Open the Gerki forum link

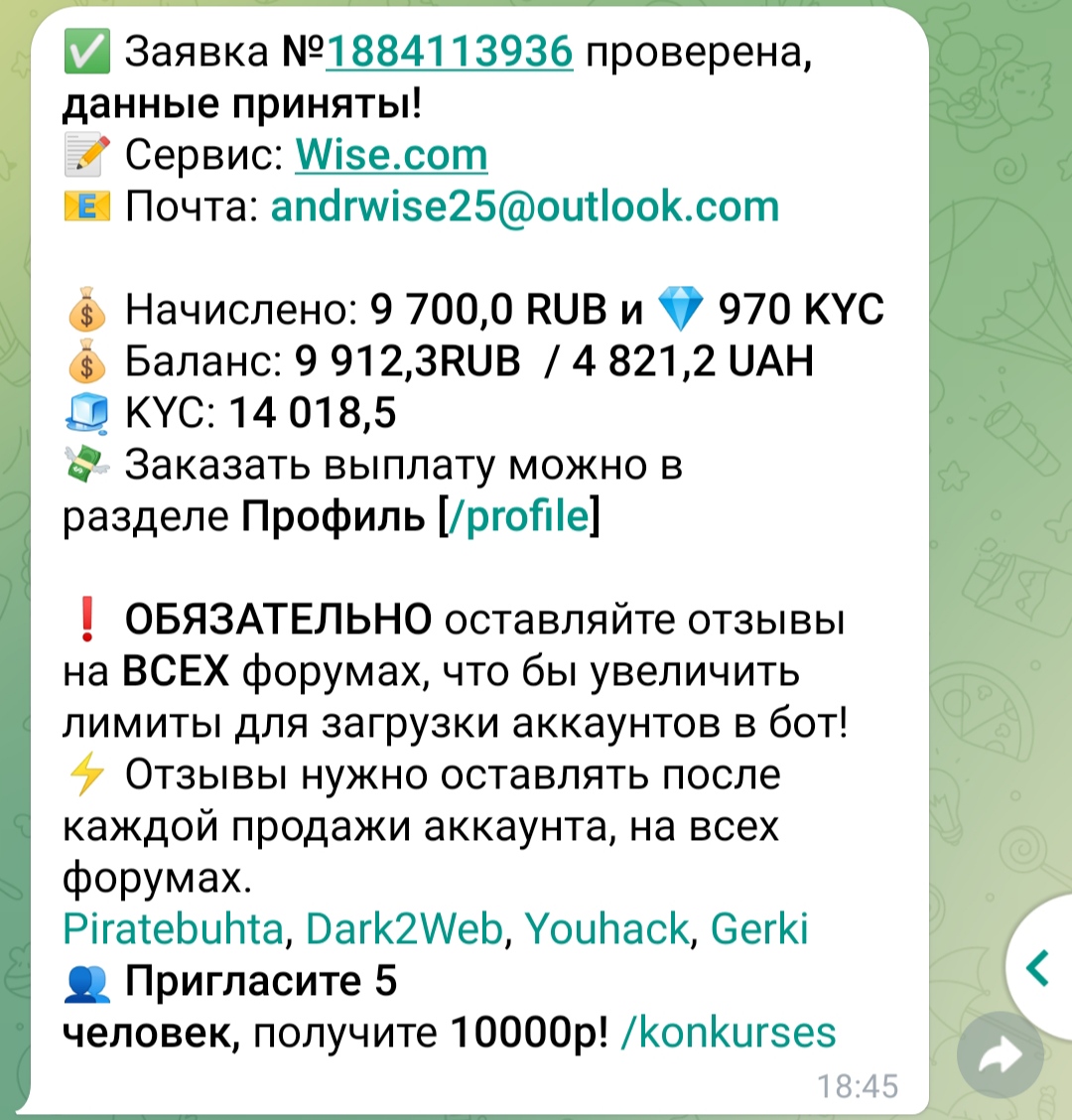pyautogui.click(x=759, y=929)
